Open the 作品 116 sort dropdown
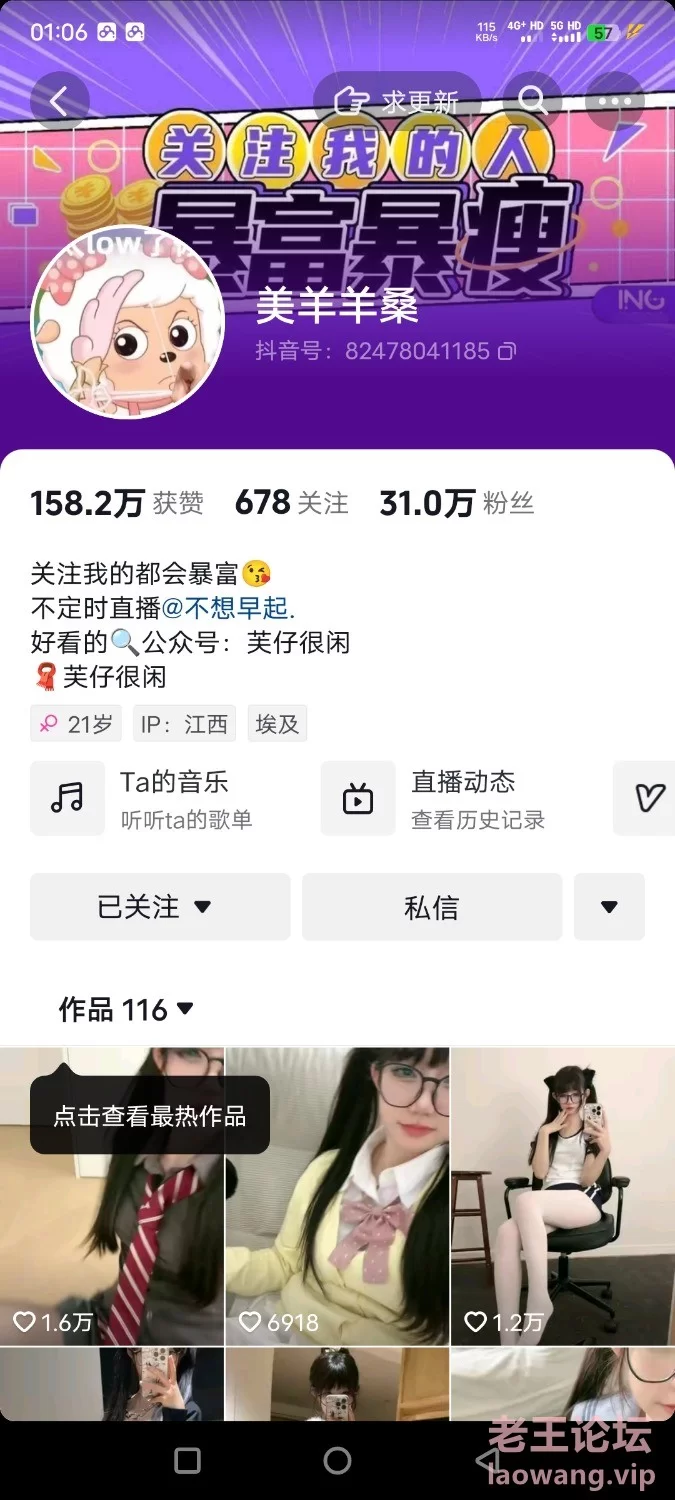675x1500 pixels. pos(127,1010)
